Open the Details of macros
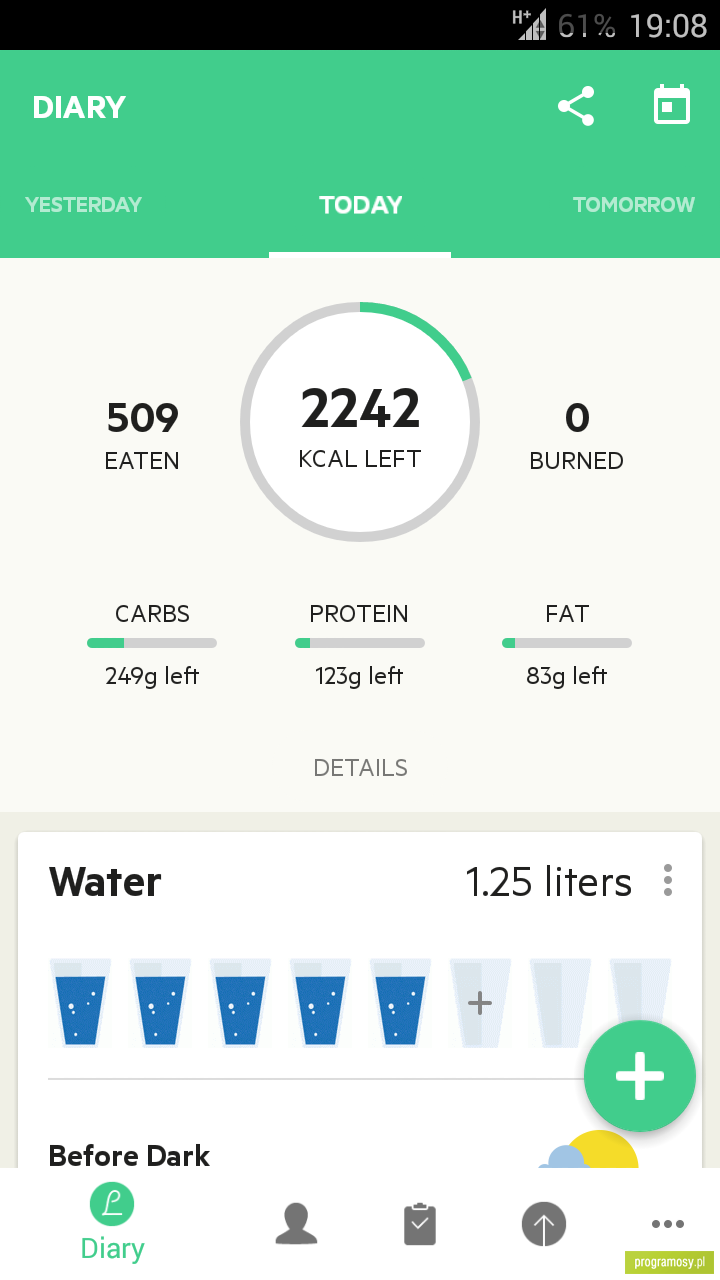The height and width of the screenshot is (1280, 720). tap(360, 768)
